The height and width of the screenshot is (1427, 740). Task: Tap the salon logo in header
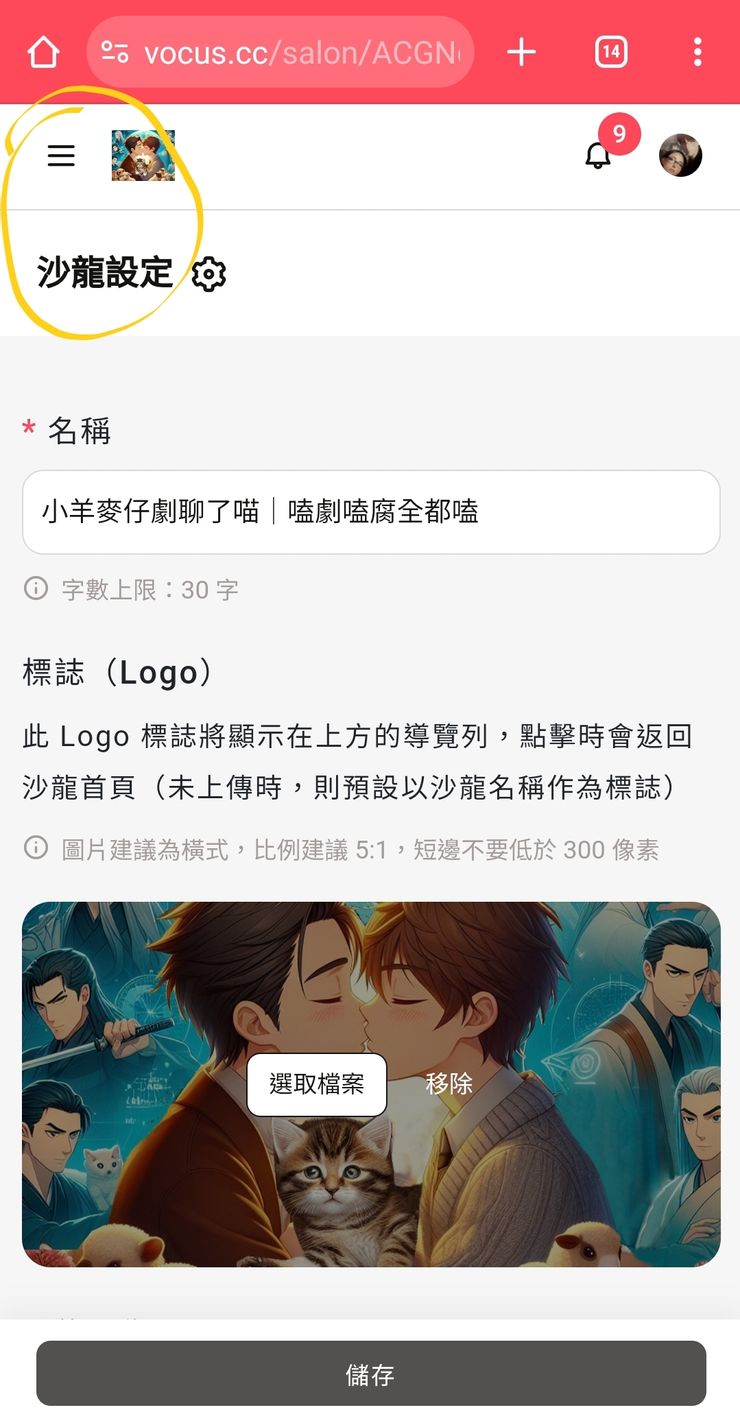click(x=143, y=155)
